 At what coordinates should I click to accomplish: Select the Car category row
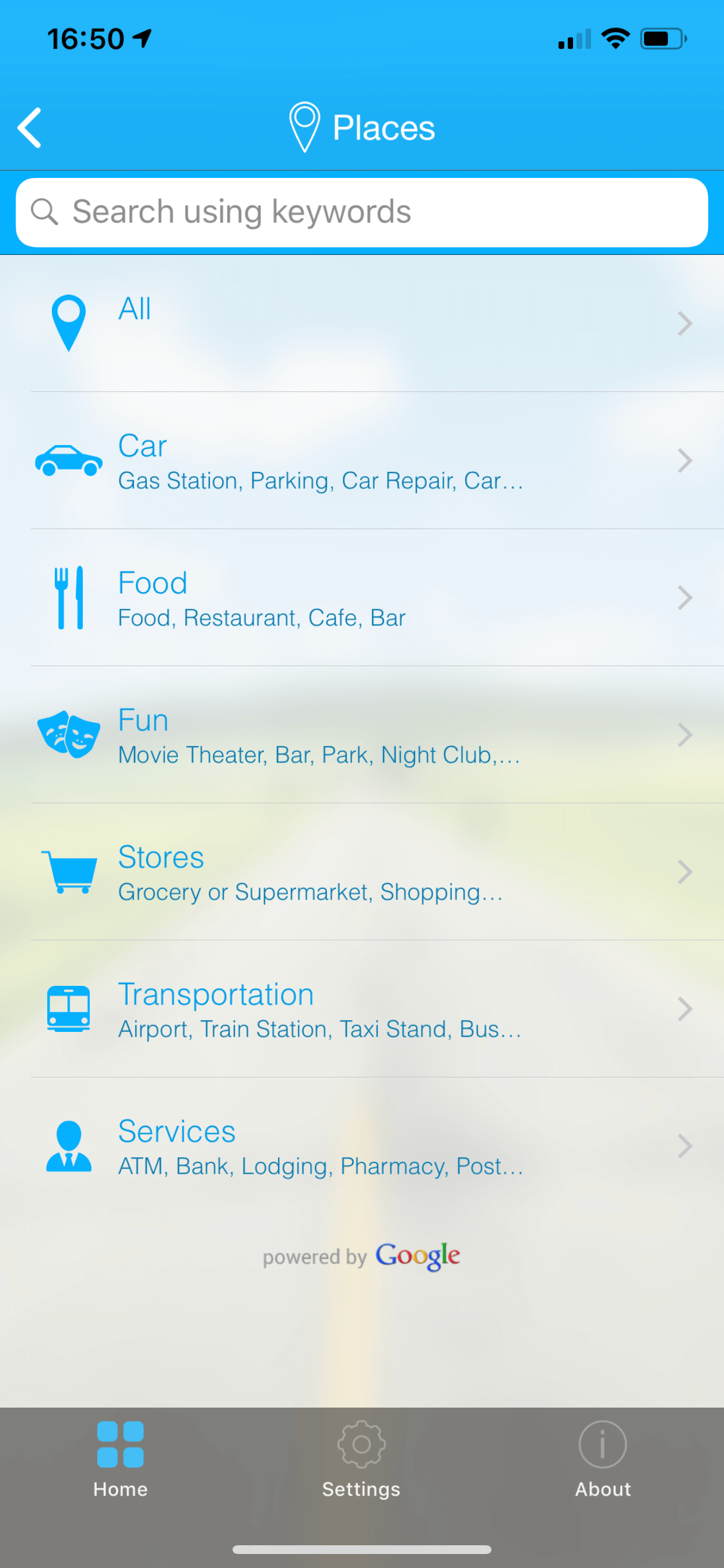pos(361,461)
